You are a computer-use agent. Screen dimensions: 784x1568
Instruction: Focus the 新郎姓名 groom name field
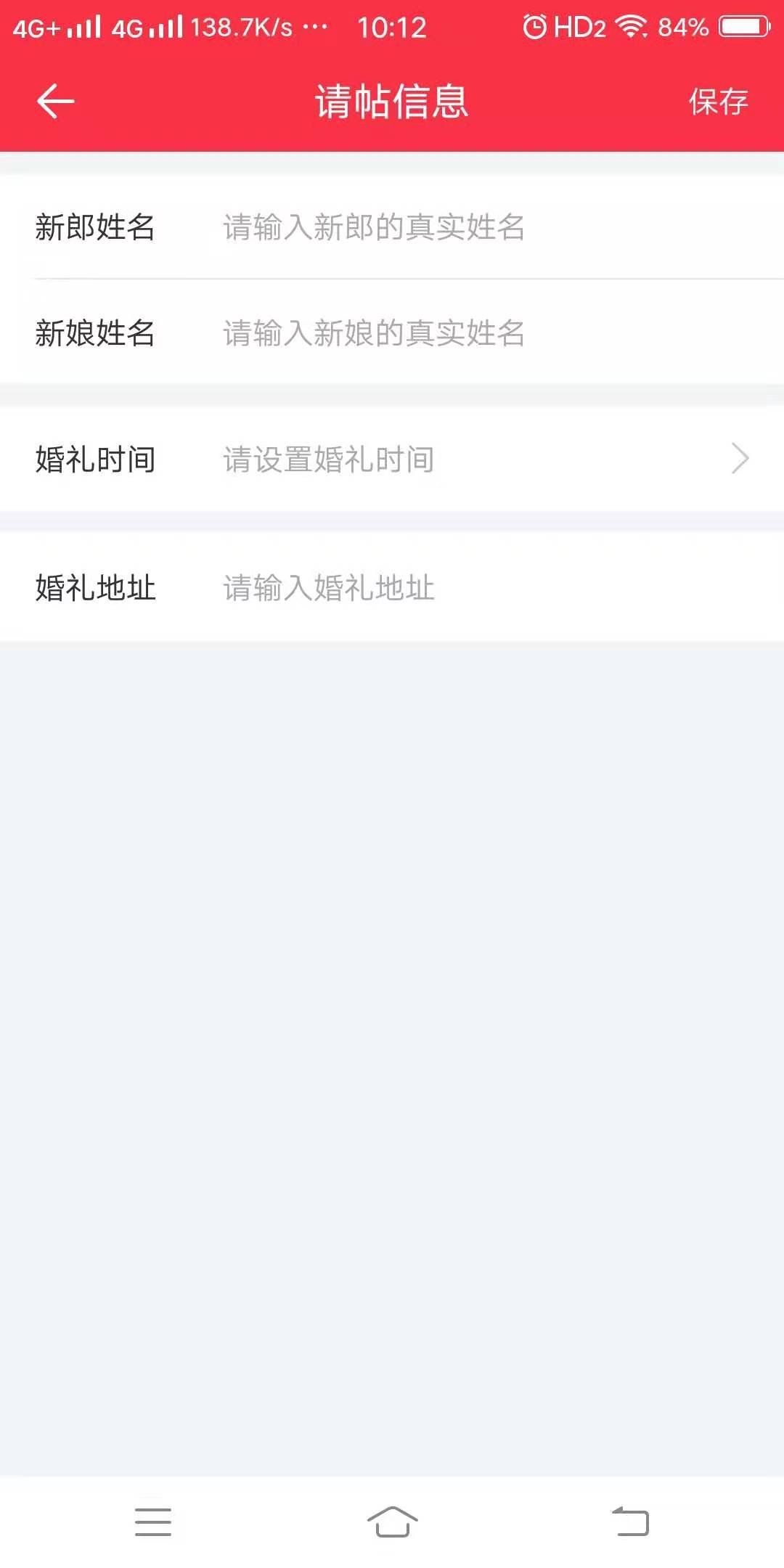392,226
